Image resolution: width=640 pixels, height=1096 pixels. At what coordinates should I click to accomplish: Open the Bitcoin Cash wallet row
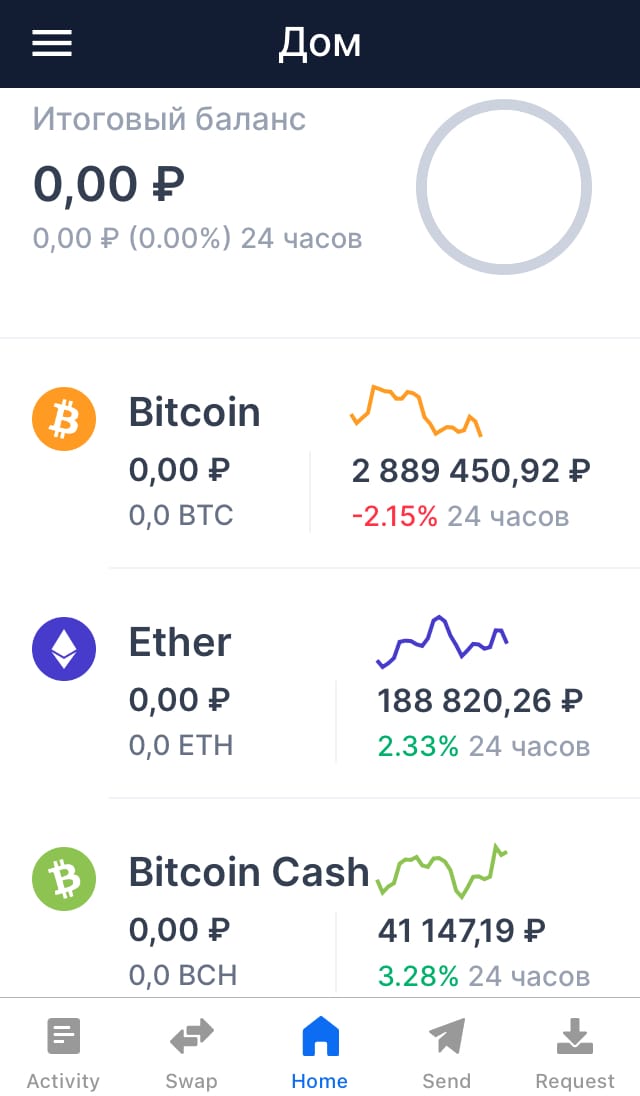coord(320,898)
